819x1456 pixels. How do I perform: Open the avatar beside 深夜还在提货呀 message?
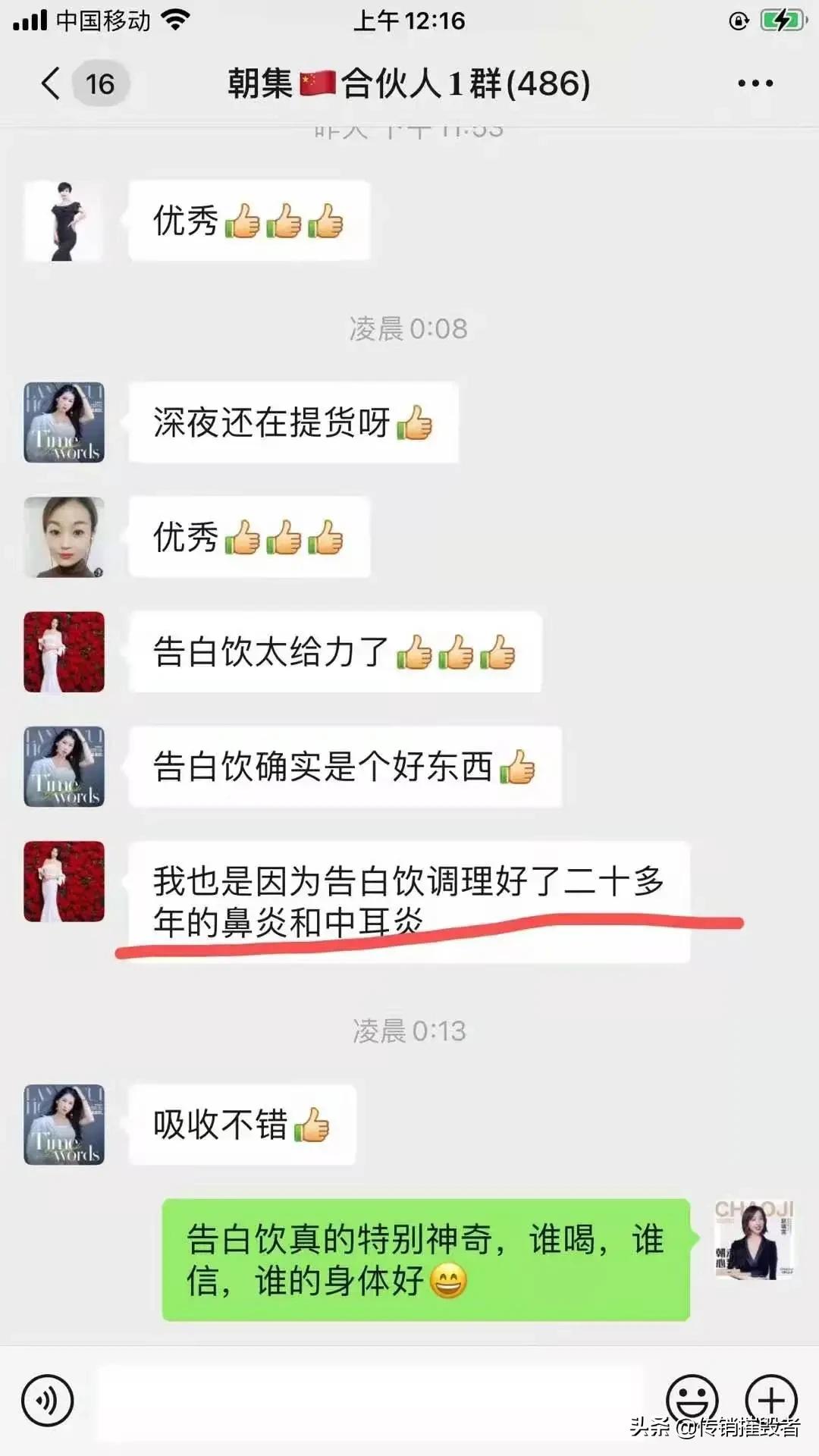[x=64, y=422]
